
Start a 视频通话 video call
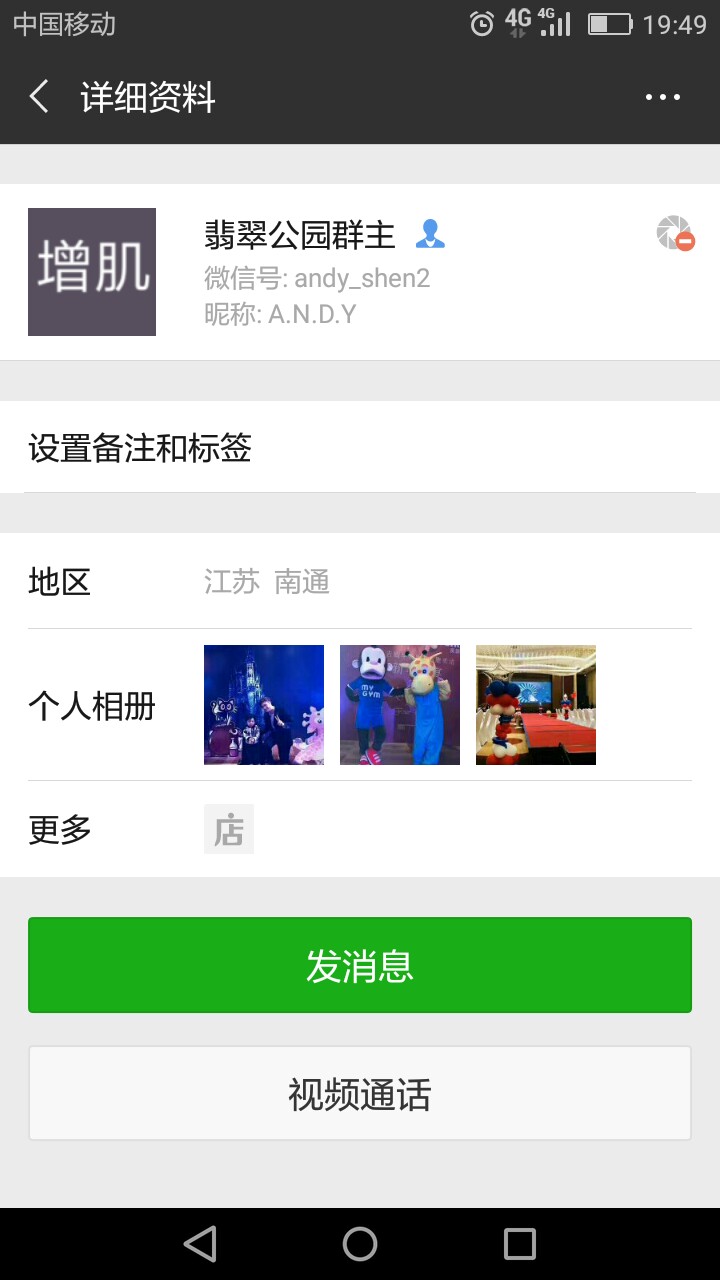click(360, 1094)
